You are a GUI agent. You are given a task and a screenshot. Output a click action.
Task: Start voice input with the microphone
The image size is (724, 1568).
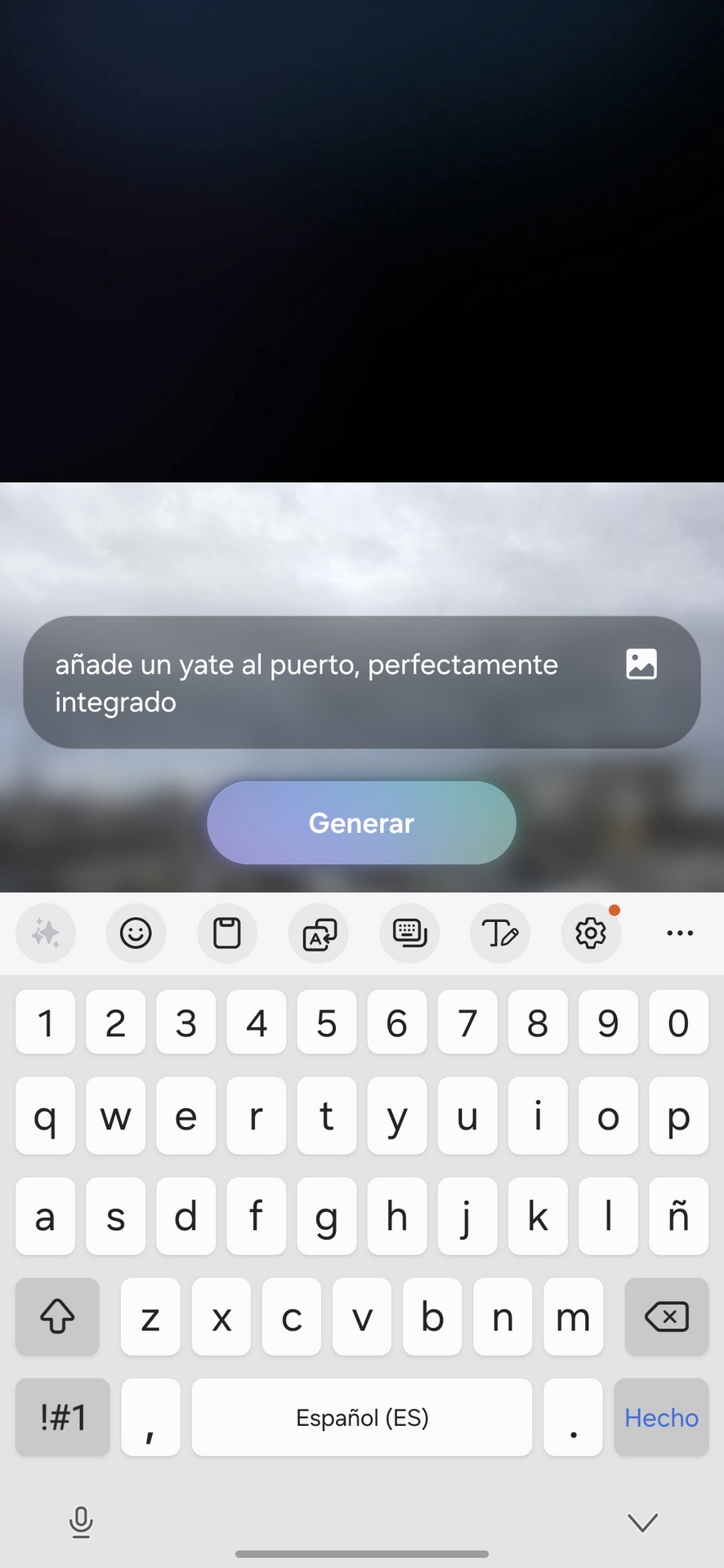(x=81, y=1522)
